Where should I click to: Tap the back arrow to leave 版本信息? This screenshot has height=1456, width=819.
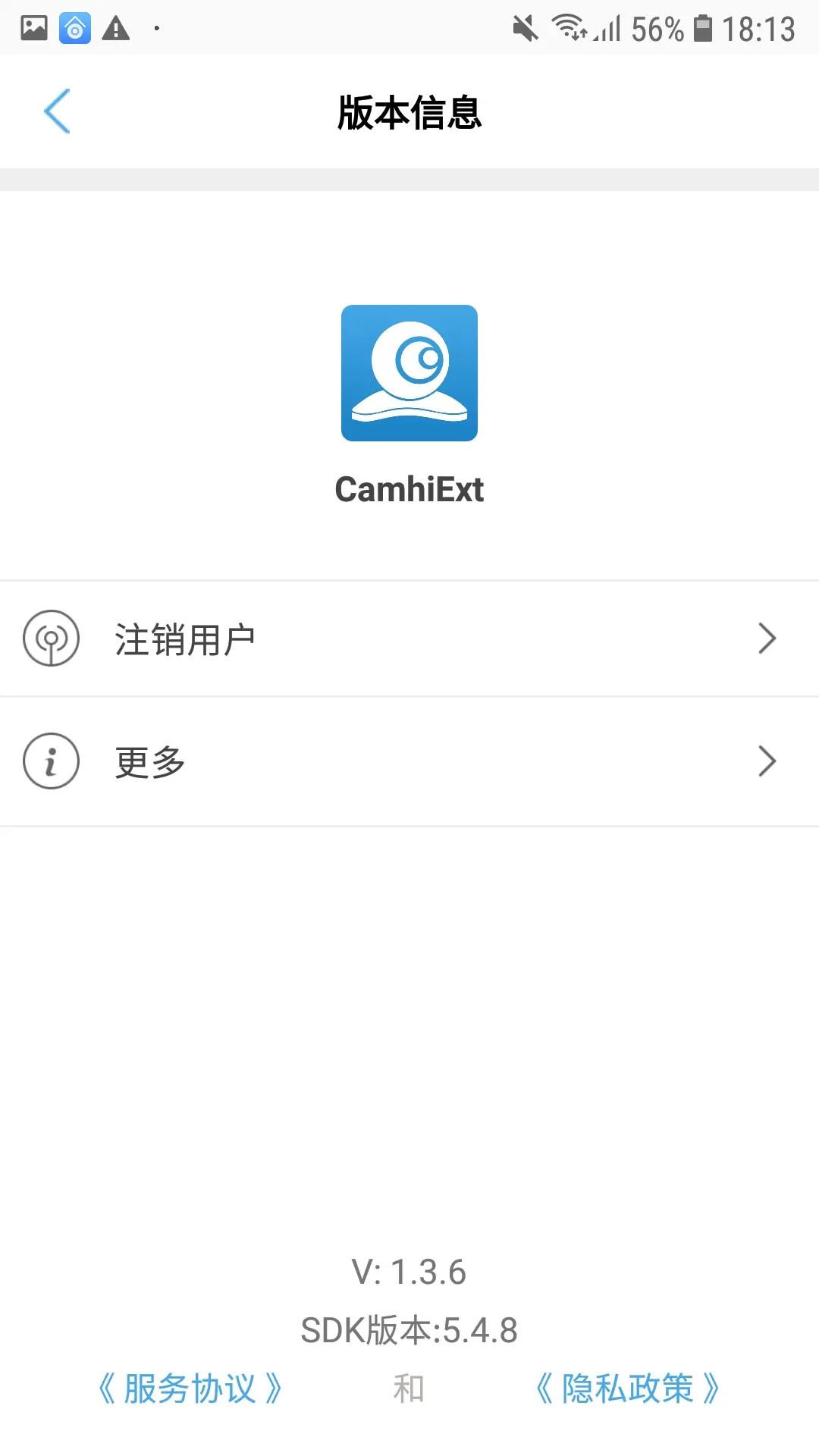pyautogui.click(x=58, y=111)
